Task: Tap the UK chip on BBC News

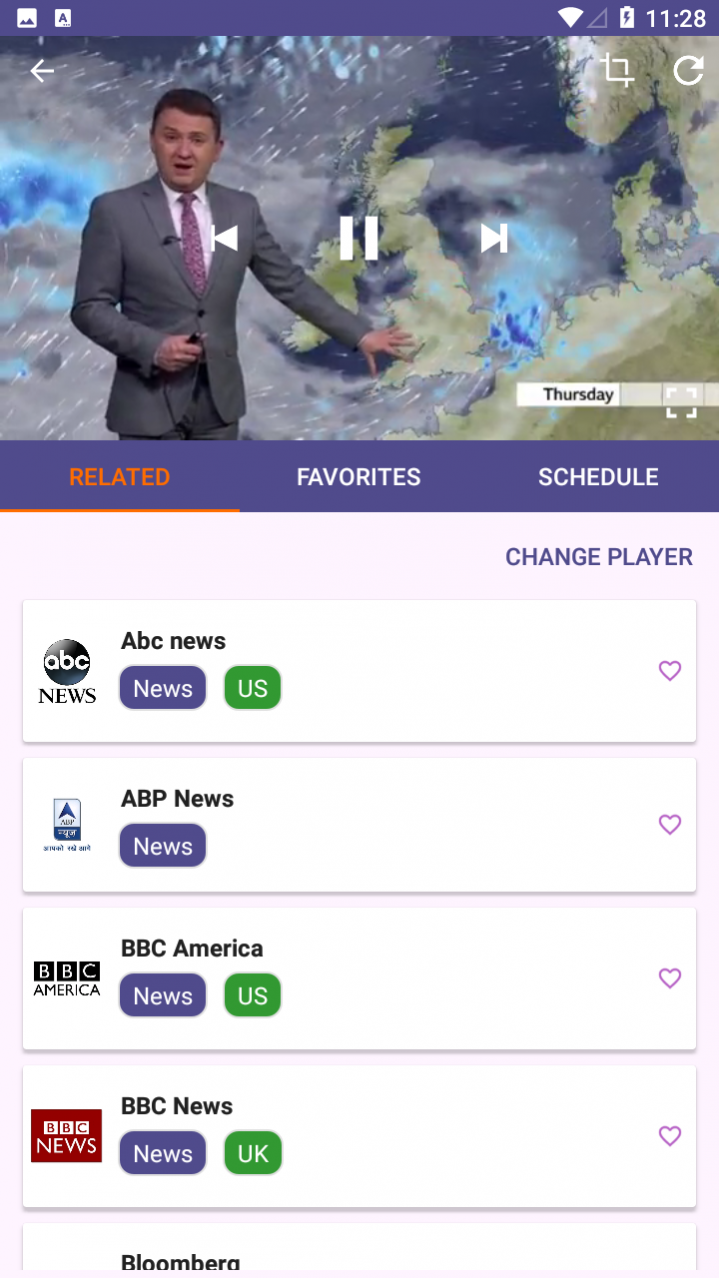Action: tap(253, 1153)
